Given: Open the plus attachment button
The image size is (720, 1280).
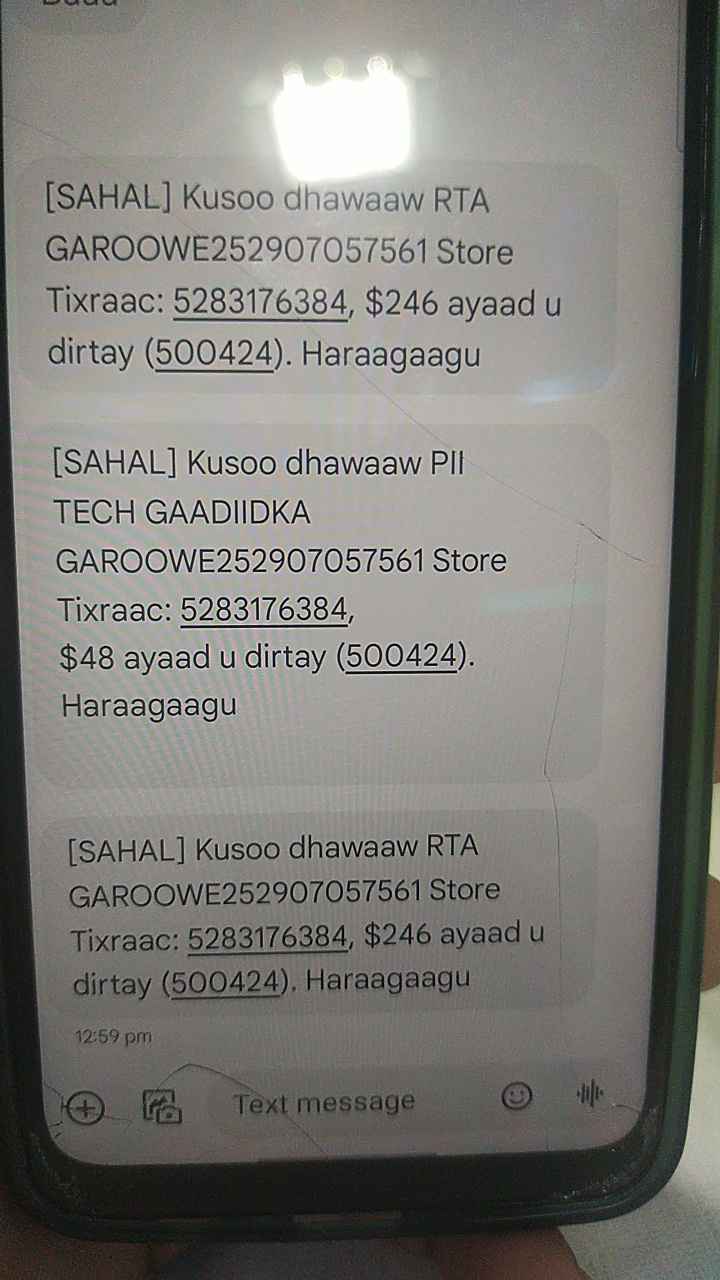Looking at the screenshot, I should point(86,1107).
